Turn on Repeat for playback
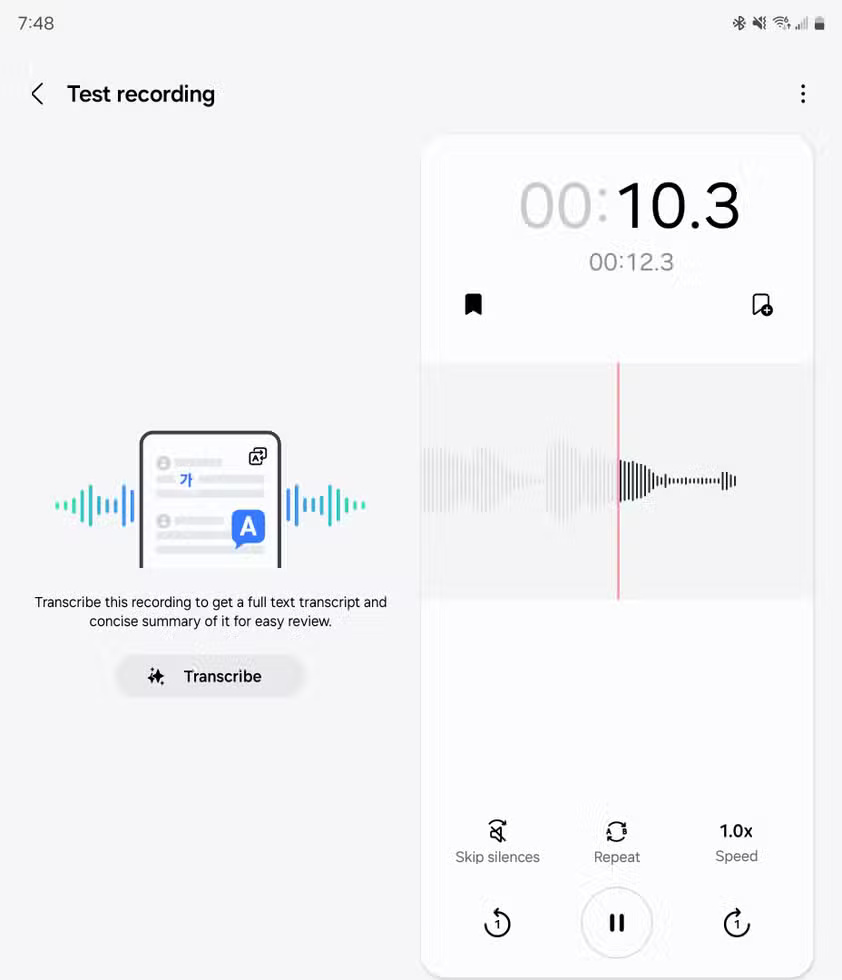The width and height of the screenshot is (842, 980). point(617,841)
